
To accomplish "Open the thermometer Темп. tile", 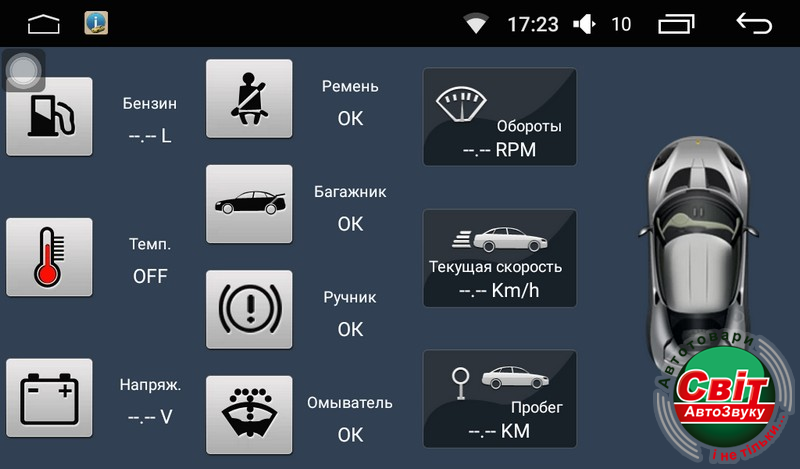I will (x=49, y=257).
